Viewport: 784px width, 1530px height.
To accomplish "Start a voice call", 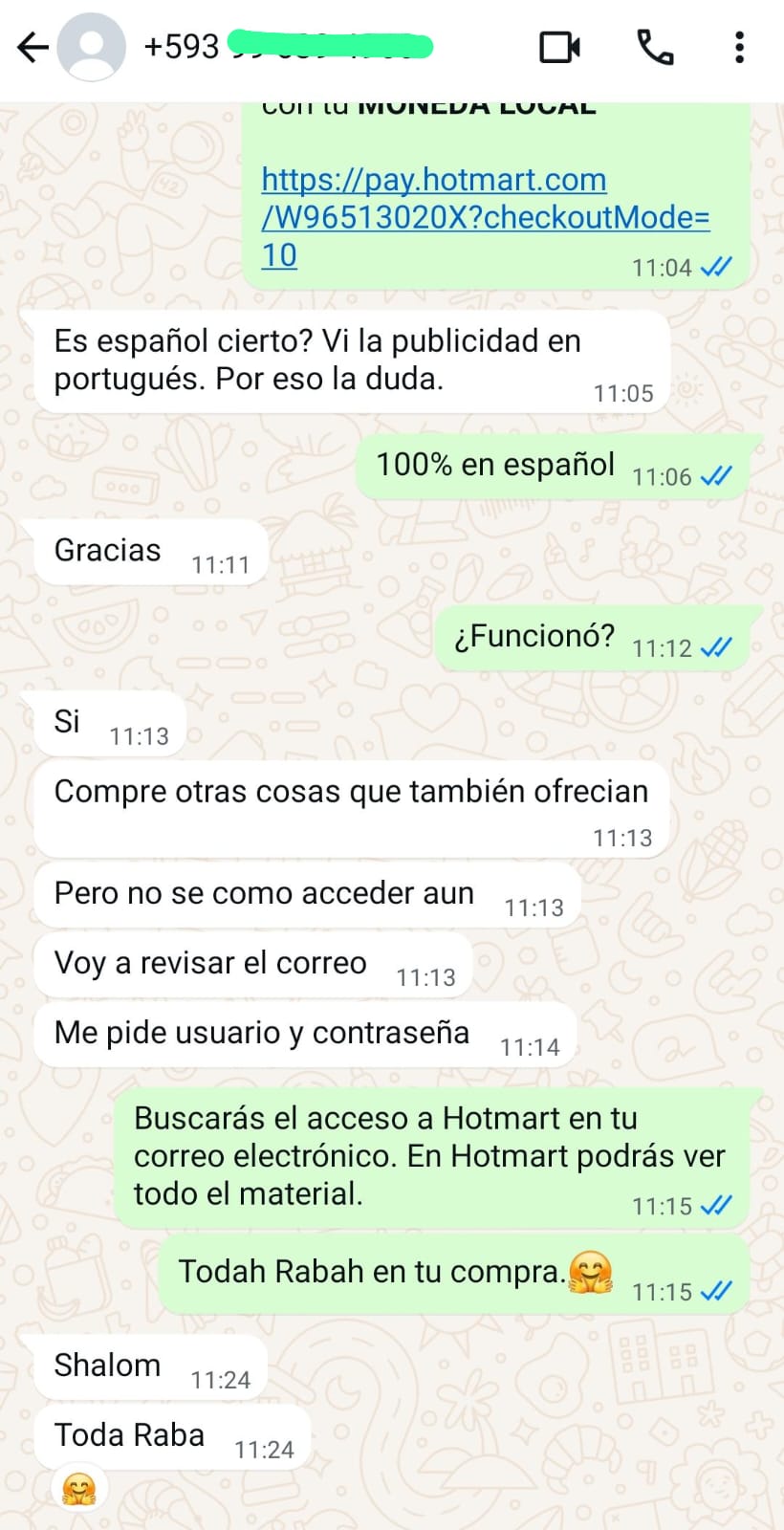I will click(655, 47).
